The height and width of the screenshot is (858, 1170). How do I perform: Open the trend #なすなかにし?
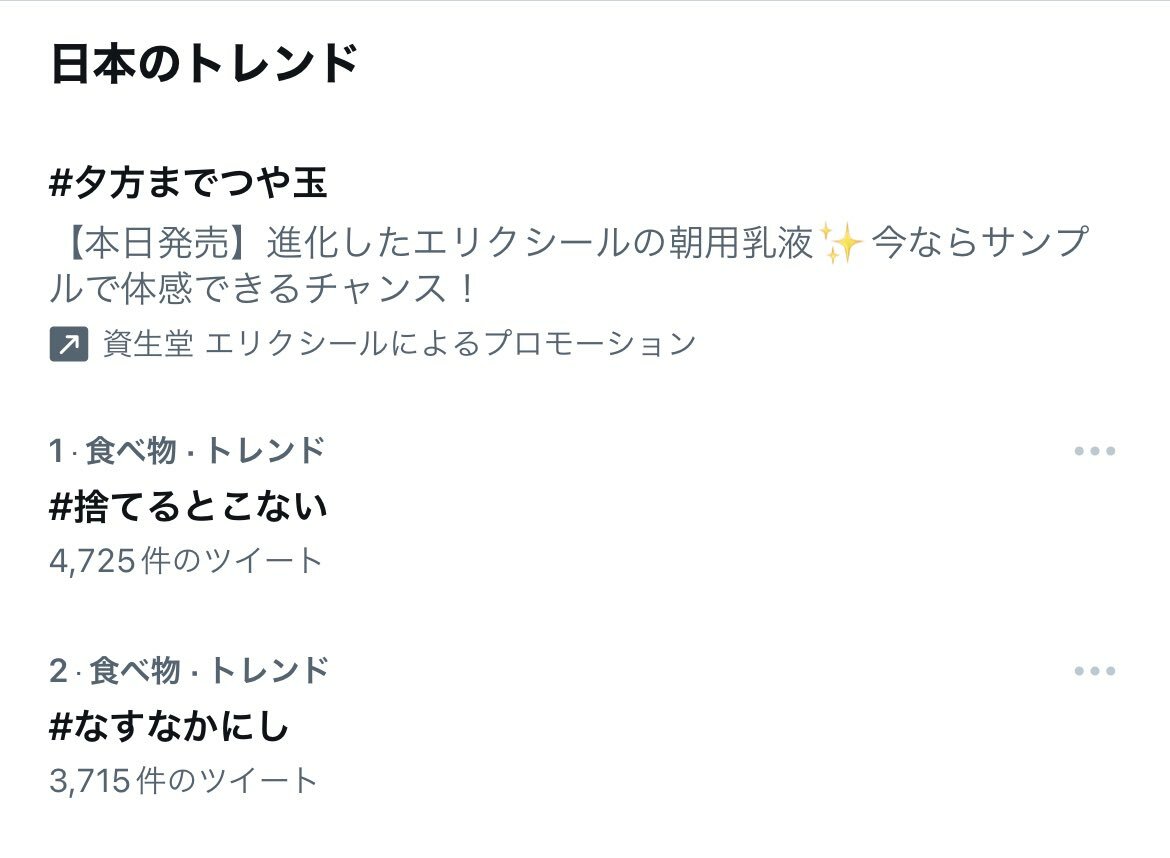click(170, 725)
